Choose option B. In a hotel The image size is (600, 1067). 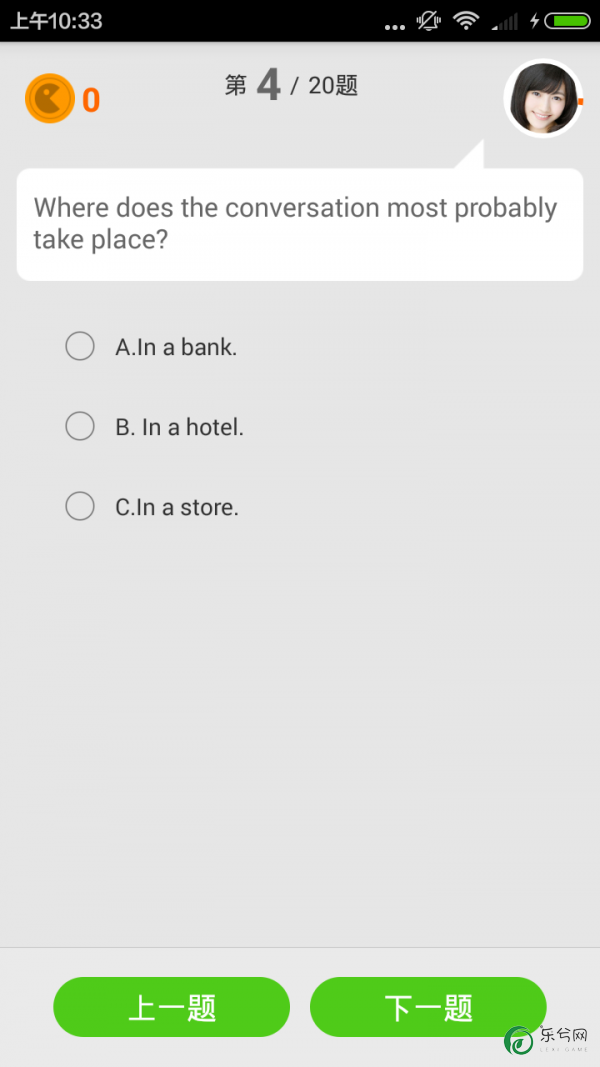[x=80, y=427]
